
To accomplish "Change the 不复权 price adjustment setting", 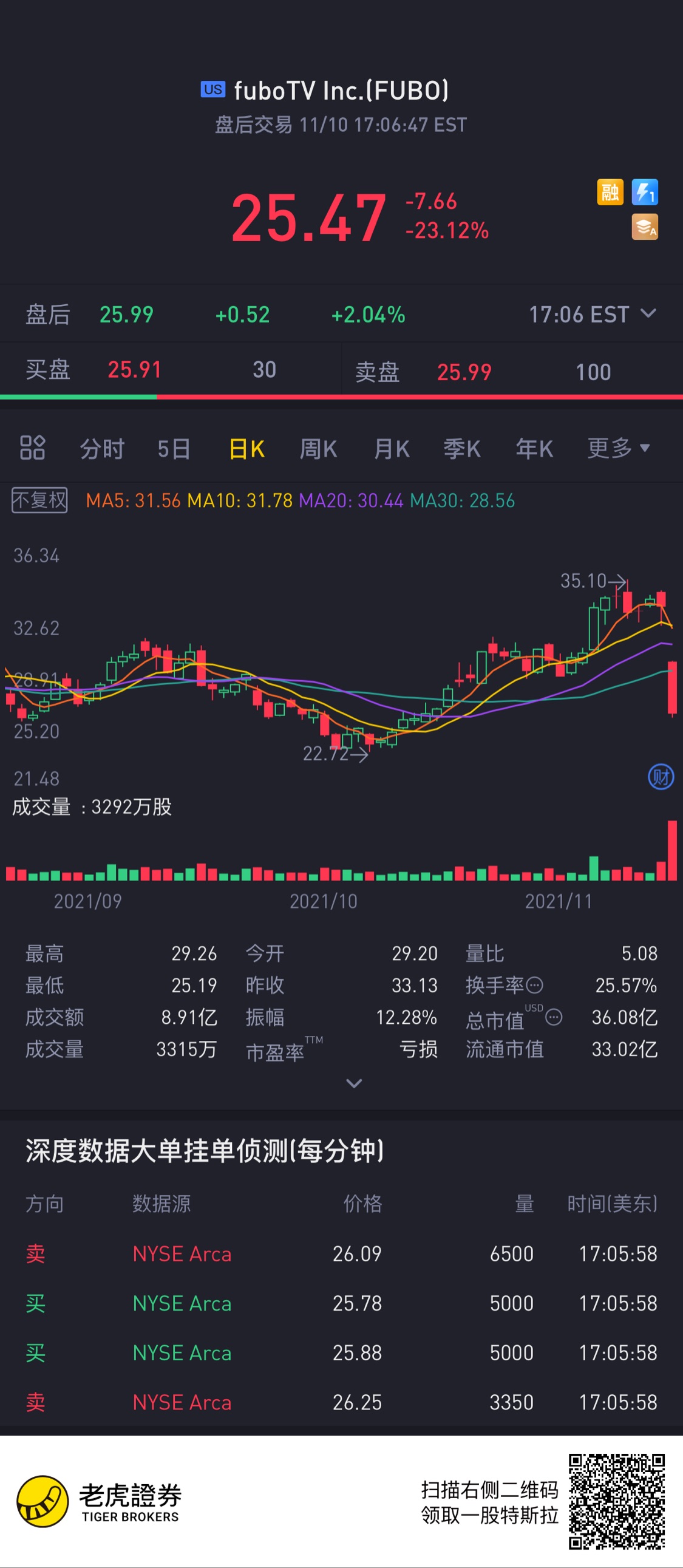I will click(x=39, y=500).
